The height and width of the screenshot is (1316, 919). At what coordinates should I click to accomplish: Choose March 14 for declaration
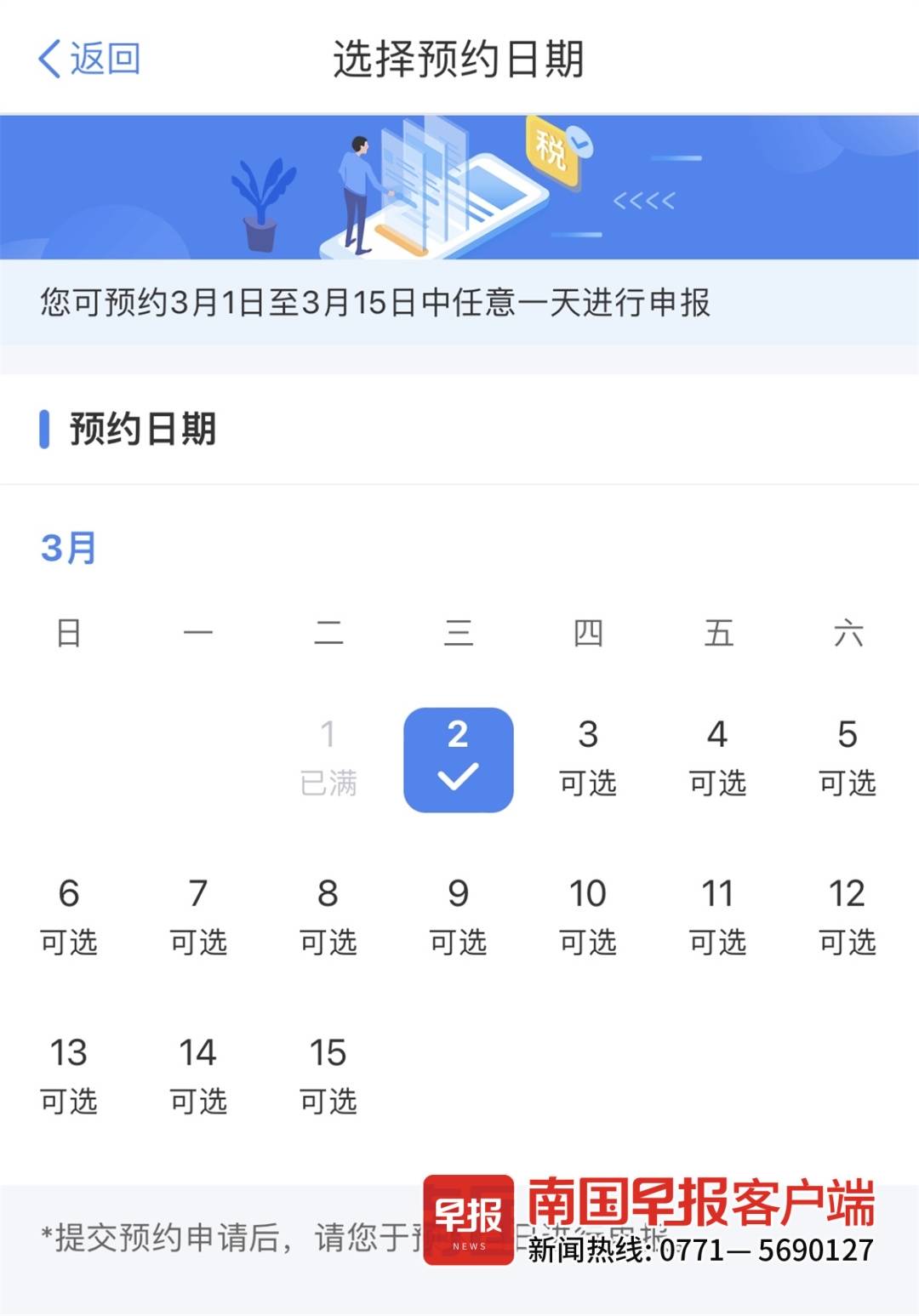click(x=198, y=1076)
